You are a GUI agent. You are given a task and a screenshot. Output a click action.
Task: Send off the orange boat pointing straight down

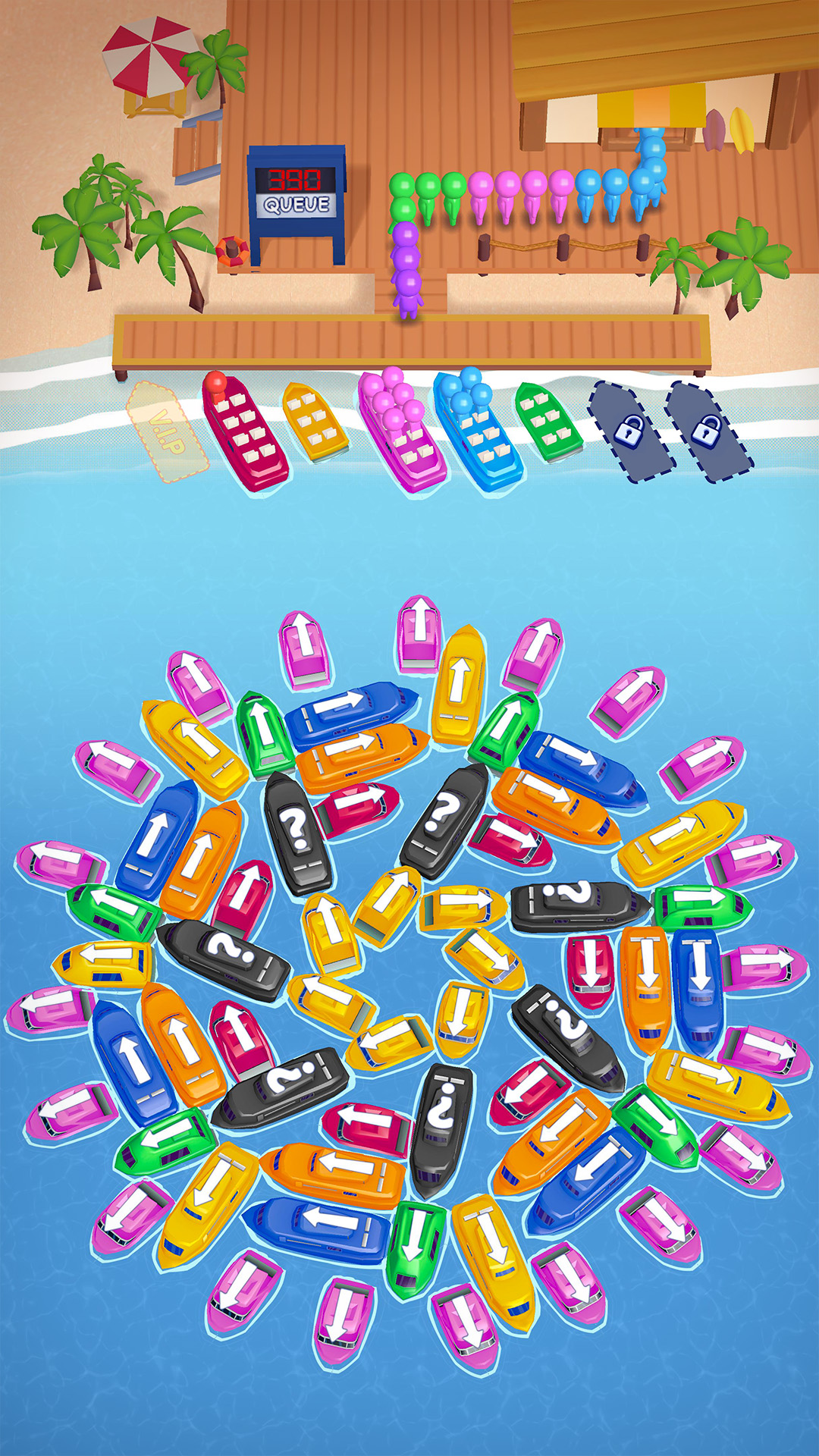pyautogui.click(x=646, y=987)
